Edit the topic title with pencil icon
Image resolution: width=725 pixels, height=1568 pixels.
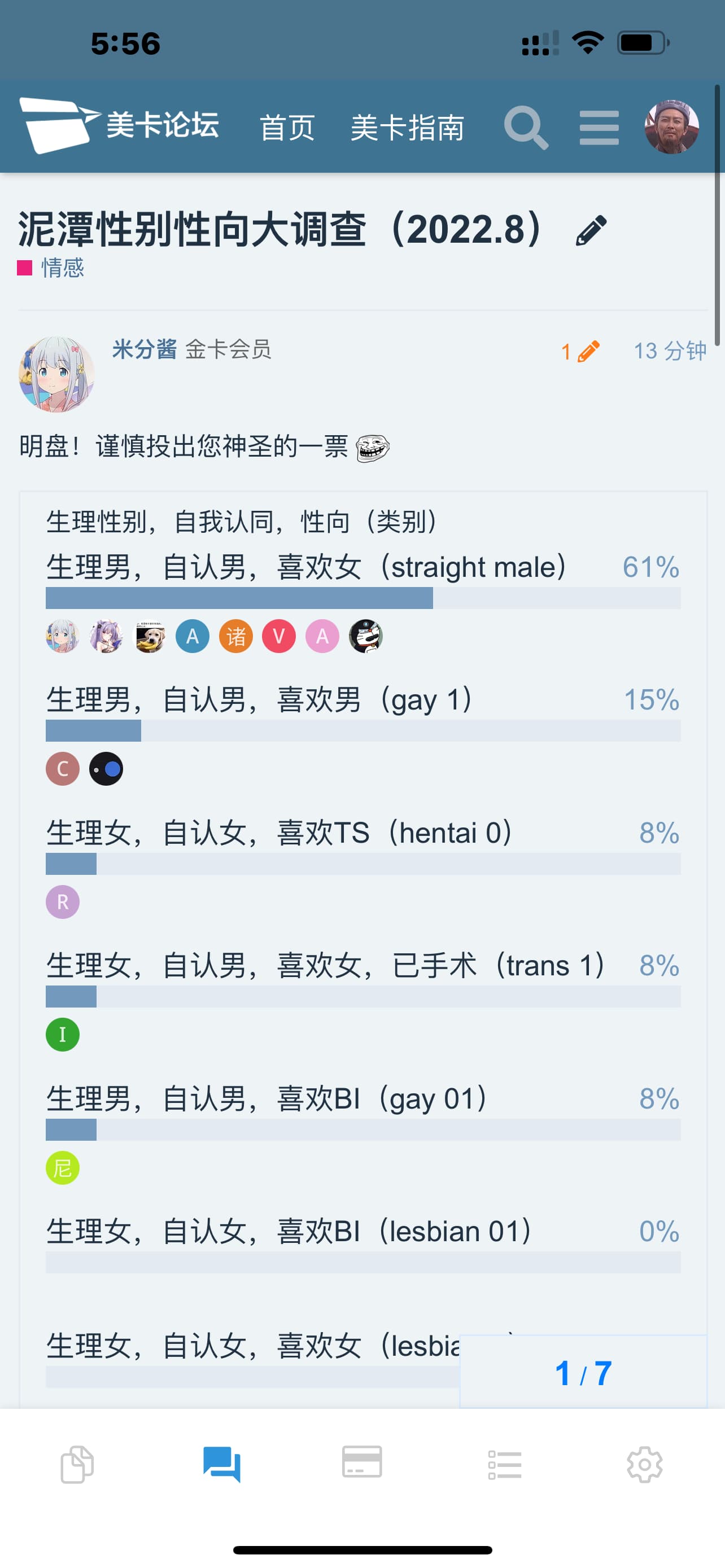[591, 230]
